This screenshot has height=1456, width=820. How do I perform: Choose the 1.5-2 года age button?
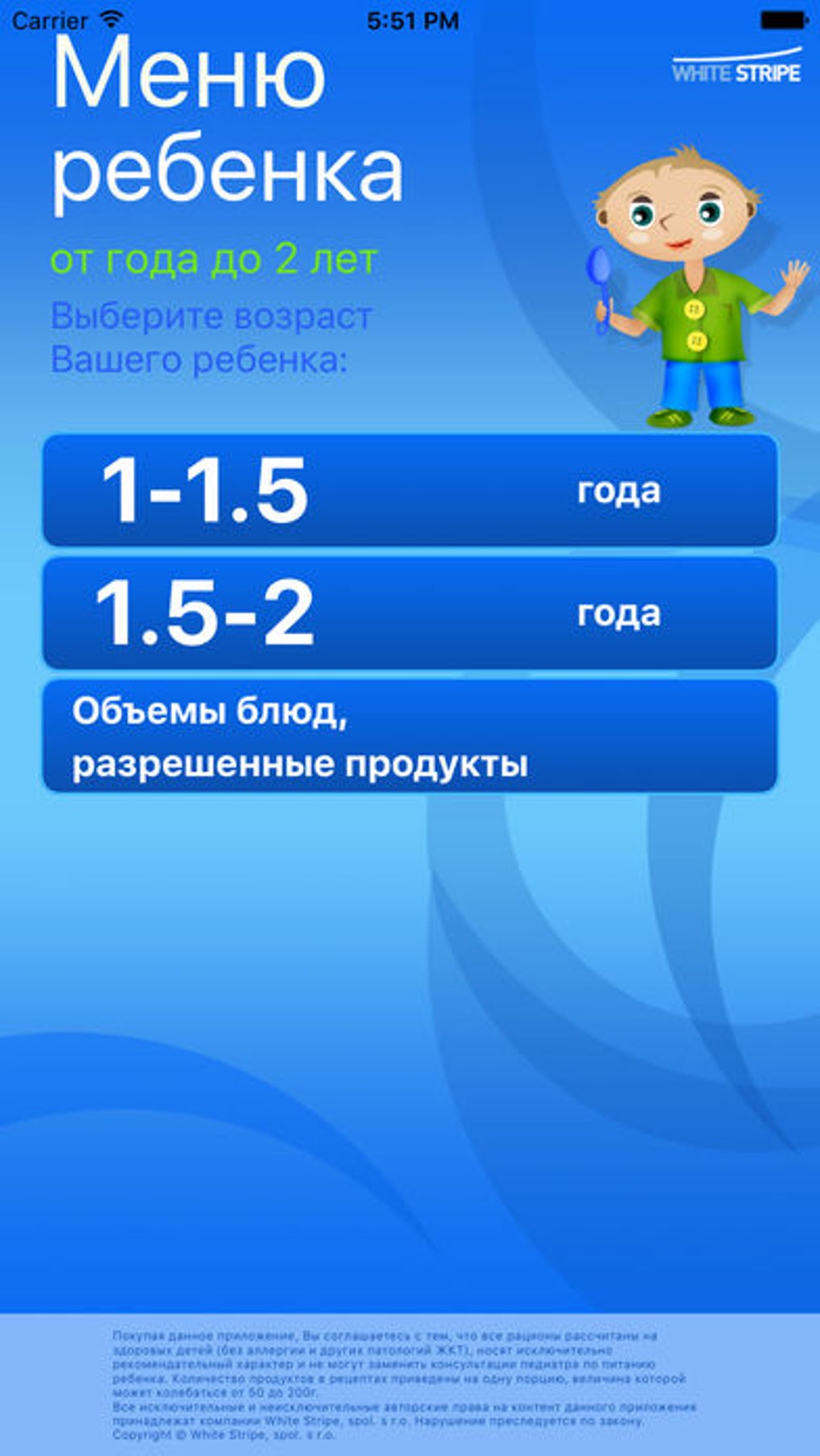click(410, 613)
